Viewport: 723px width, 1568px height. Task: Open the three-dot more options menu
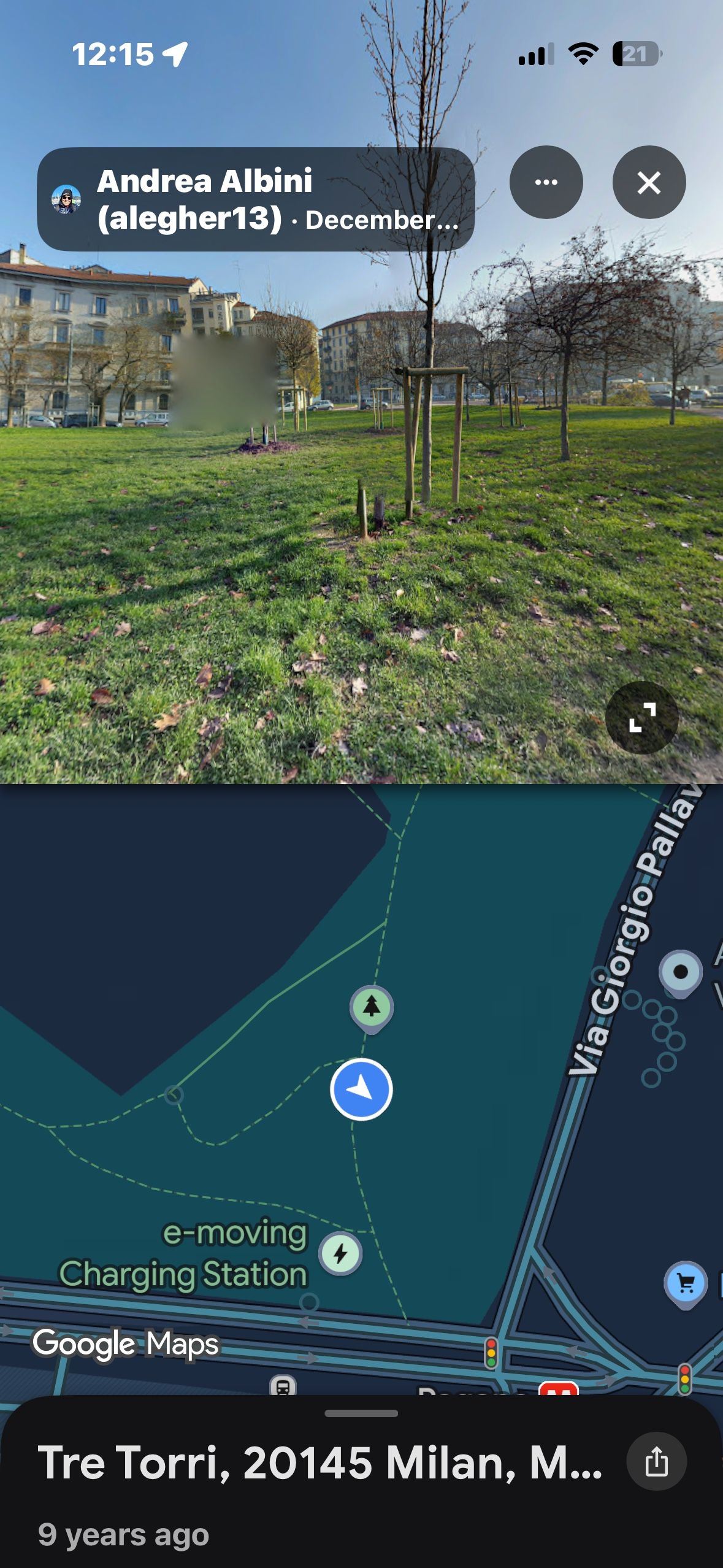coord(546,182)
